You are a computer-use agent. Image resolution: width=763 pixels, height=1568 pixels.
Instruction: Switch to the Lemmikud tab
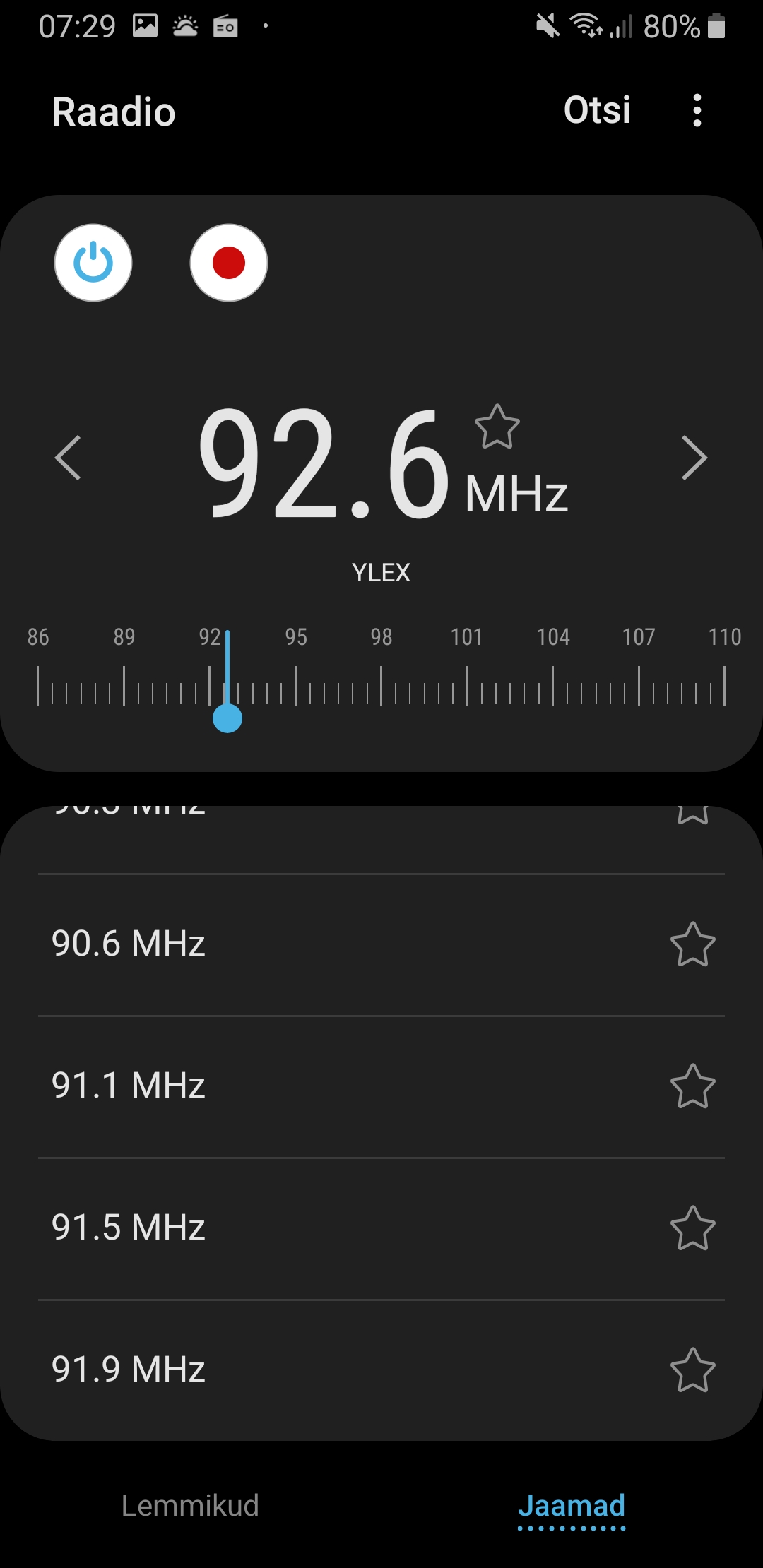pyautogui.click(x=190, y=1506)
